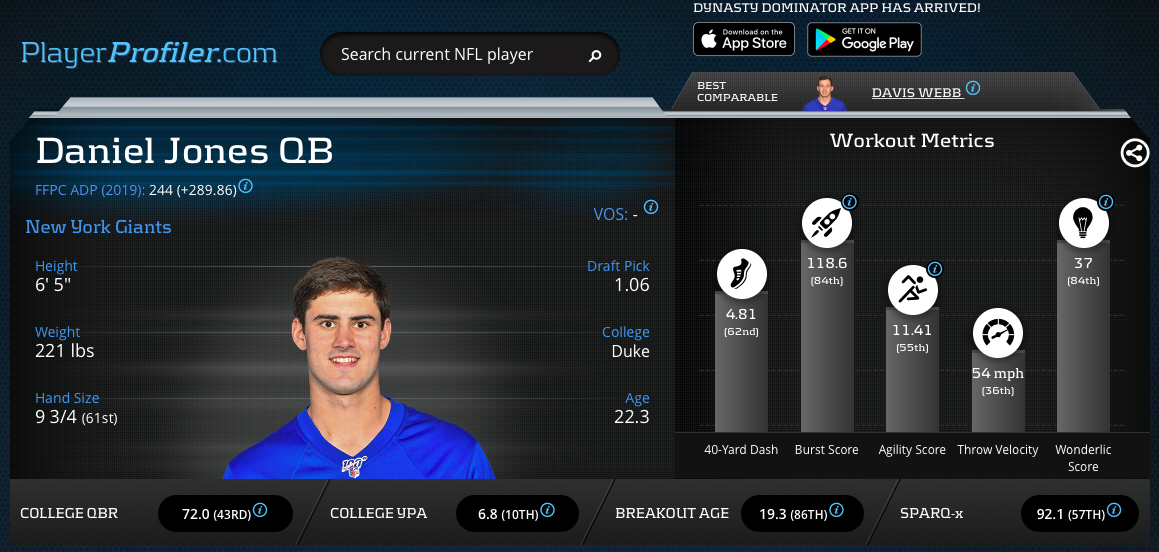Viewport: 1159px width, 552px height.
Task: Open info icon beside Agility Score
Action: point(934,269)
